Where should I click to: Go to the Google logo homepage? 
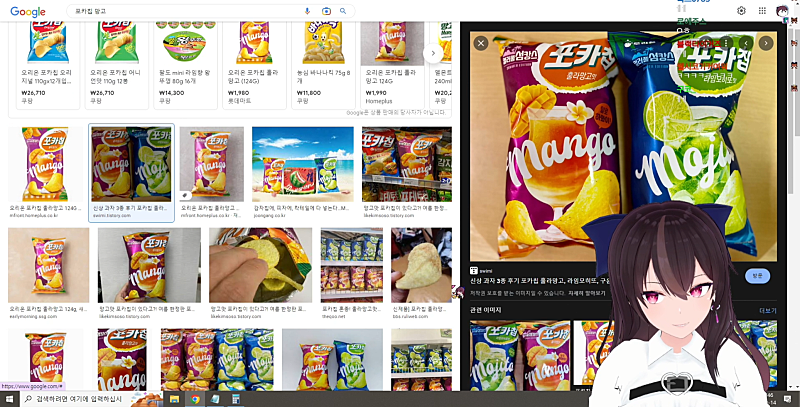coord(28,11)
